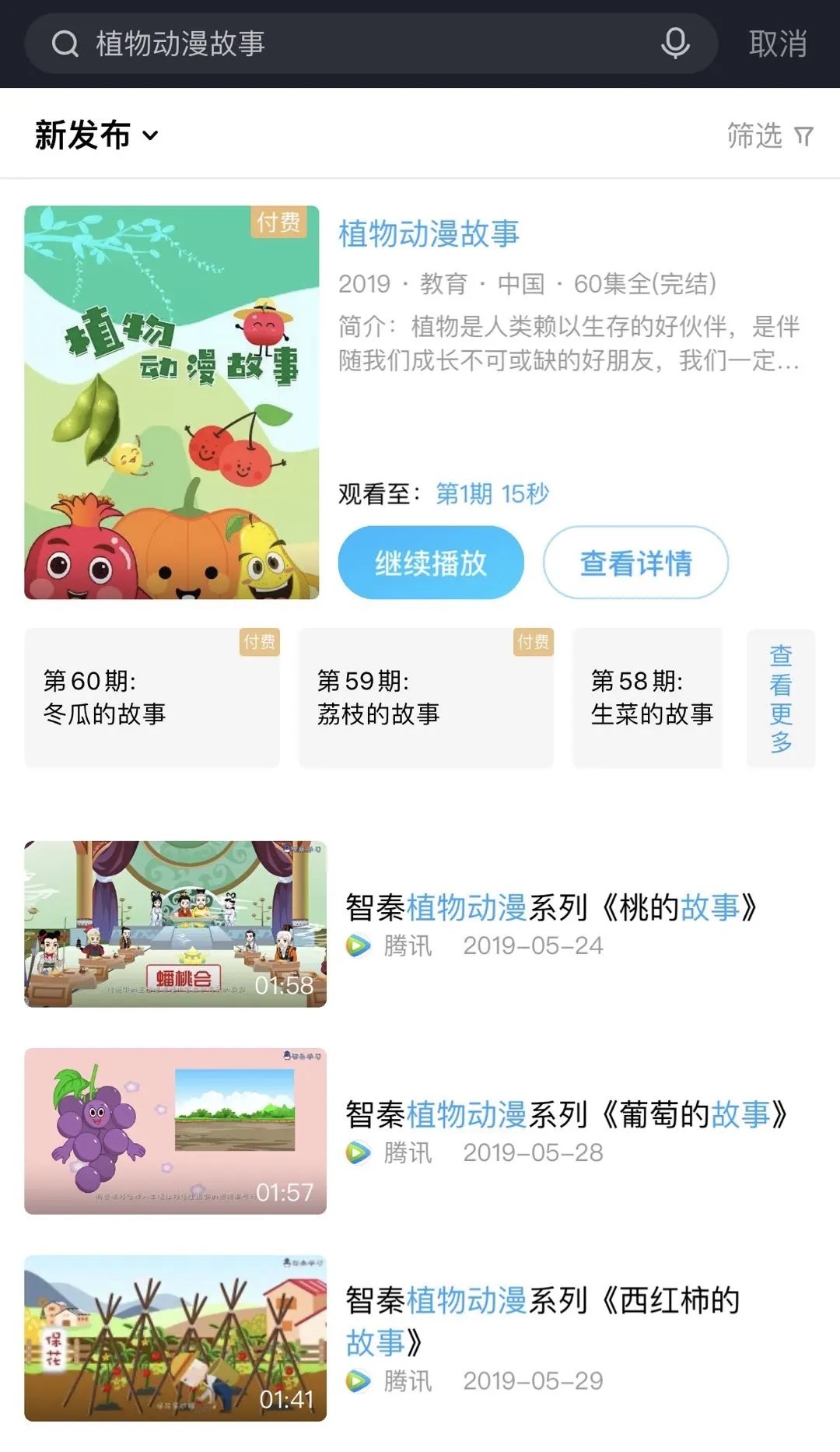Play the 《蟠桃会》 video thumbnail

click(x=174, y=918)
